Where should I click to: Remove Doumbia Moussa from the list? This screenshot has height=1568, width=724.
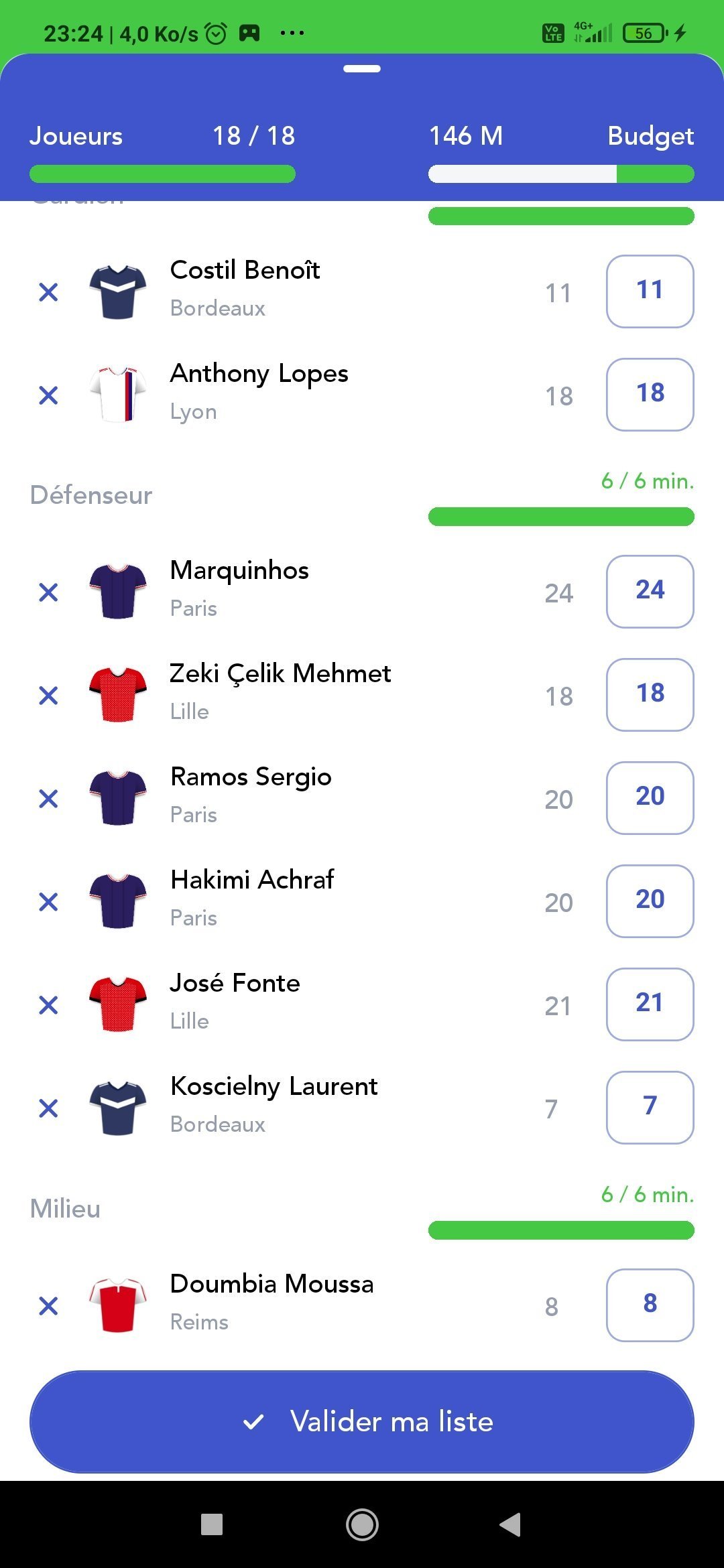tap(48, 1306)
